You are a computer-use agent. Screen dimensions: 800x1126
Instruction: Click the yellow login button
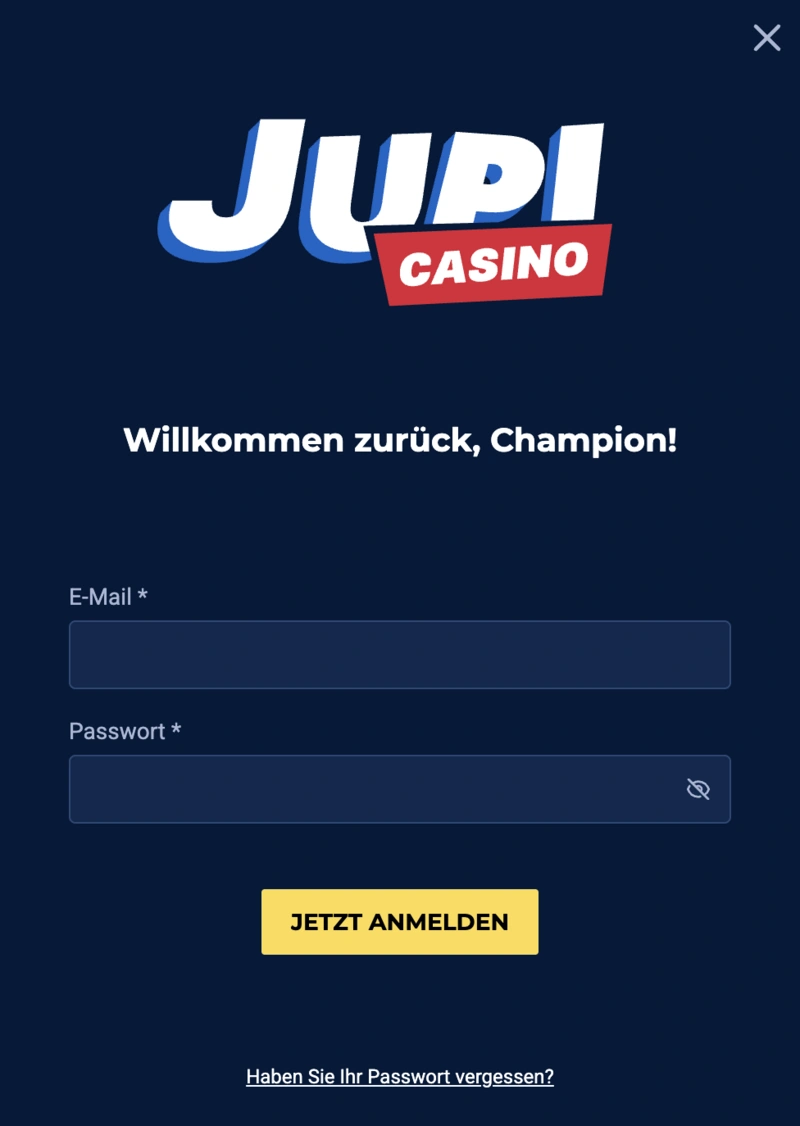coord(400,921)
